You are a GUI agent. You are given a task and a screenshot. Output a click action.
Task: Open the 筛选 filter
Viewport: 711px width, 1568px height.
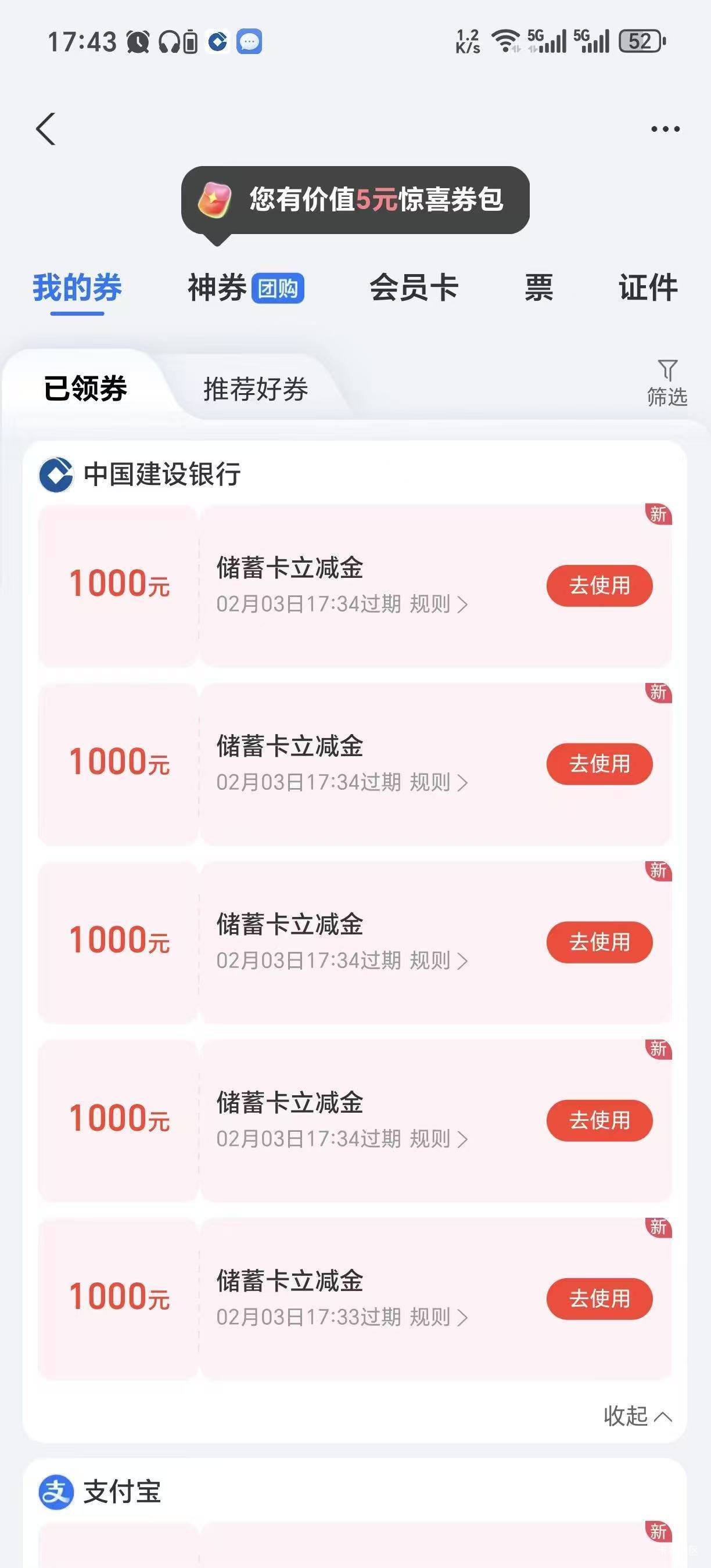click(x=667, y=383)
